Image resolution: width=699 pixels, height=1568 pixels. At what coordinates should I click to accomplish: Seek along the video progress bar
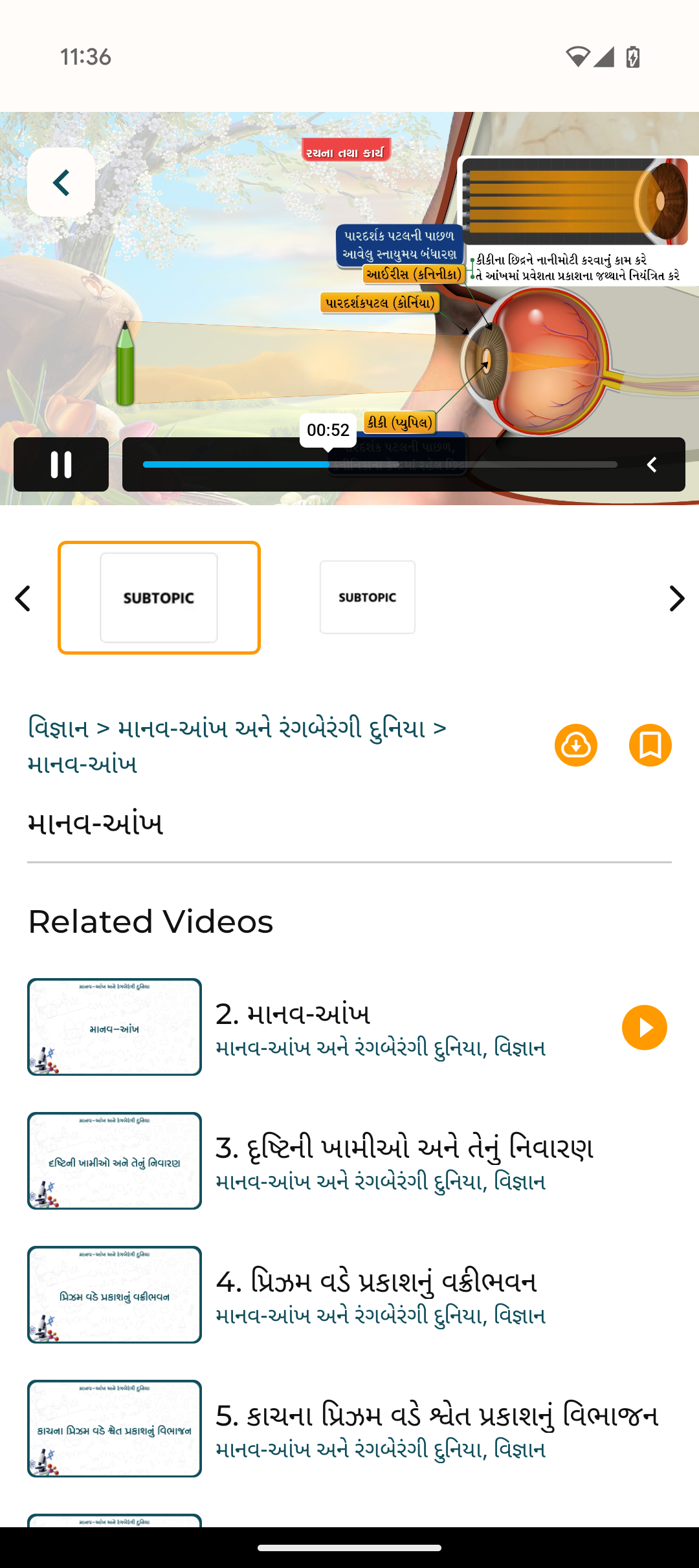tap(379, 464)
